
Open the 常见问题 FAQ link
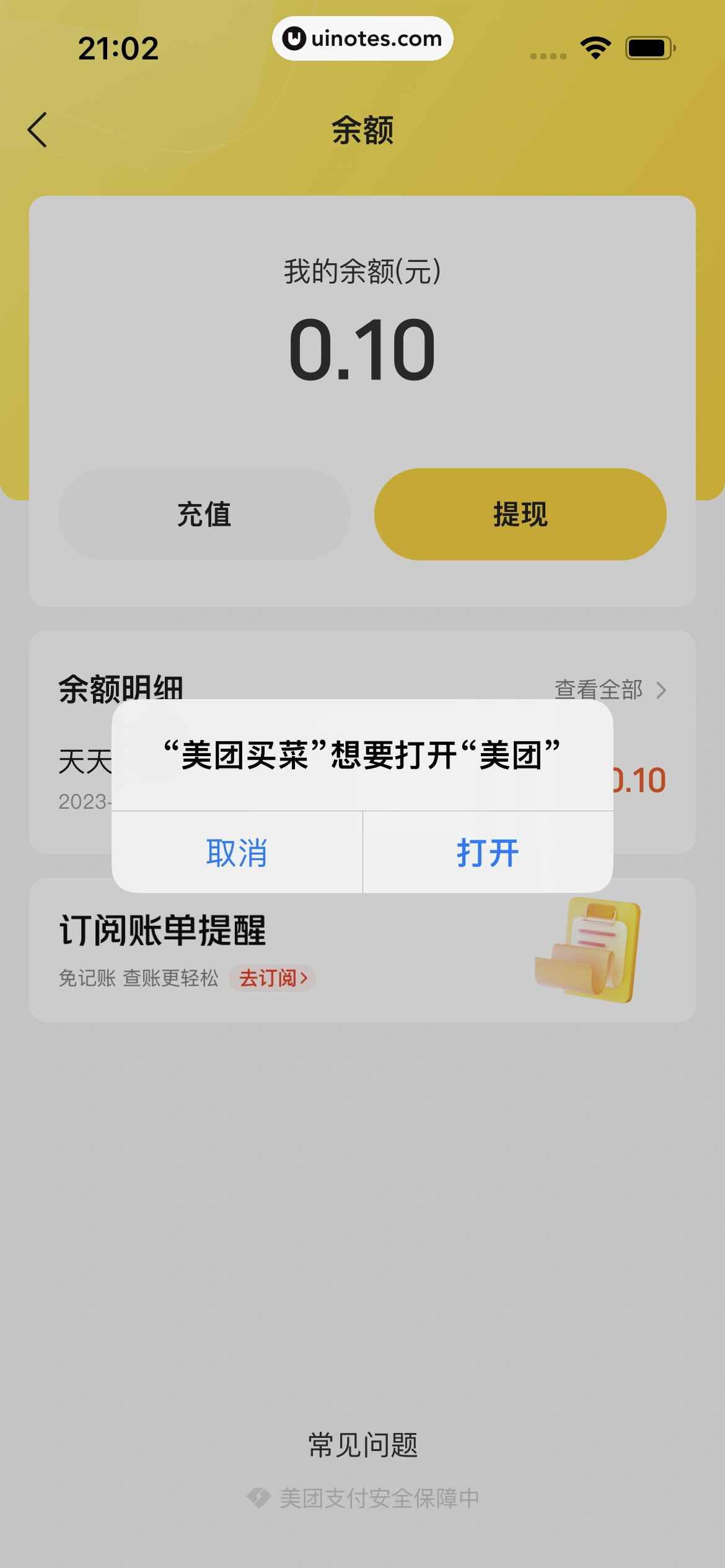[x=362, y=1445]
